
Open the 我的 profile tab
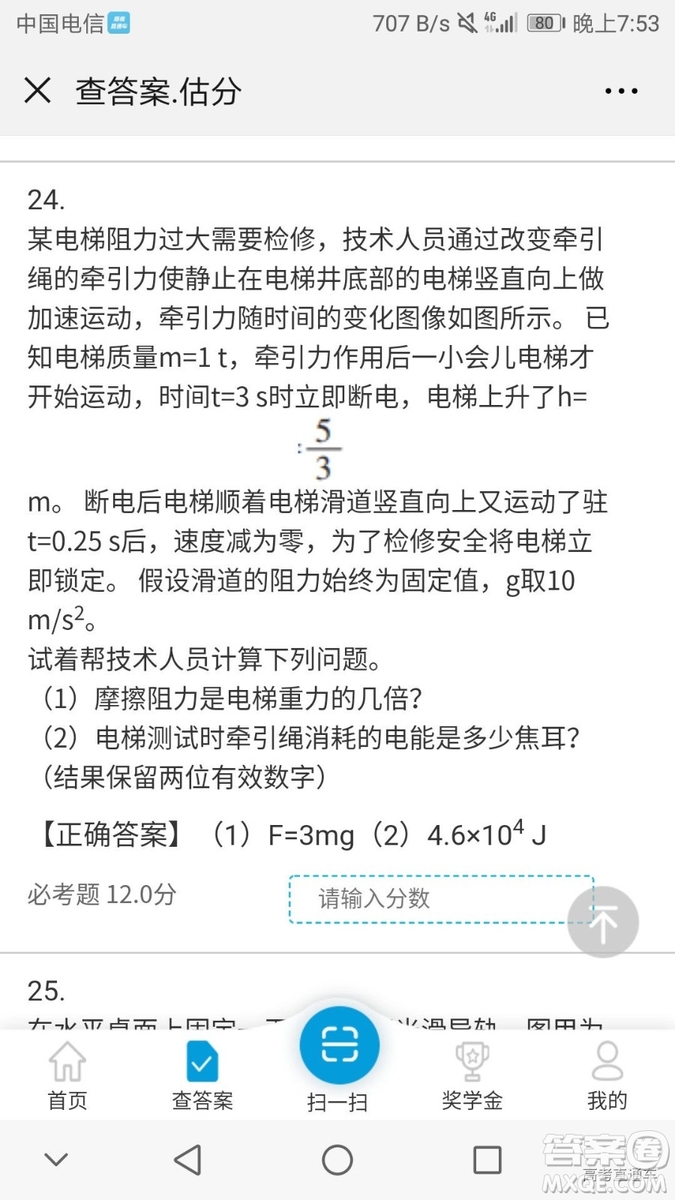(x=607, y=1074)
